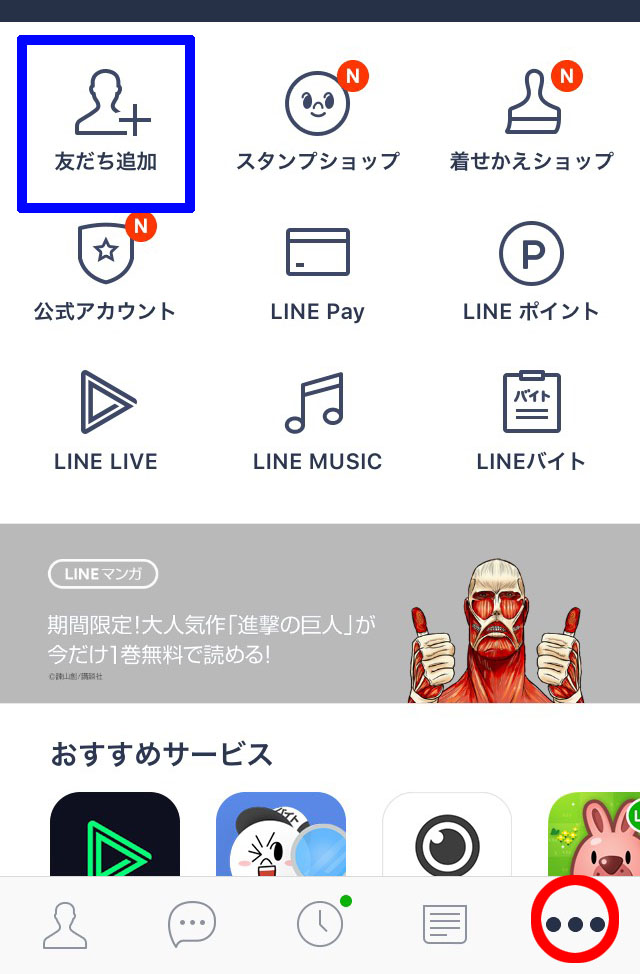
Task: Open the pink rabbit game app icon
Action: [x=595, y=835]
